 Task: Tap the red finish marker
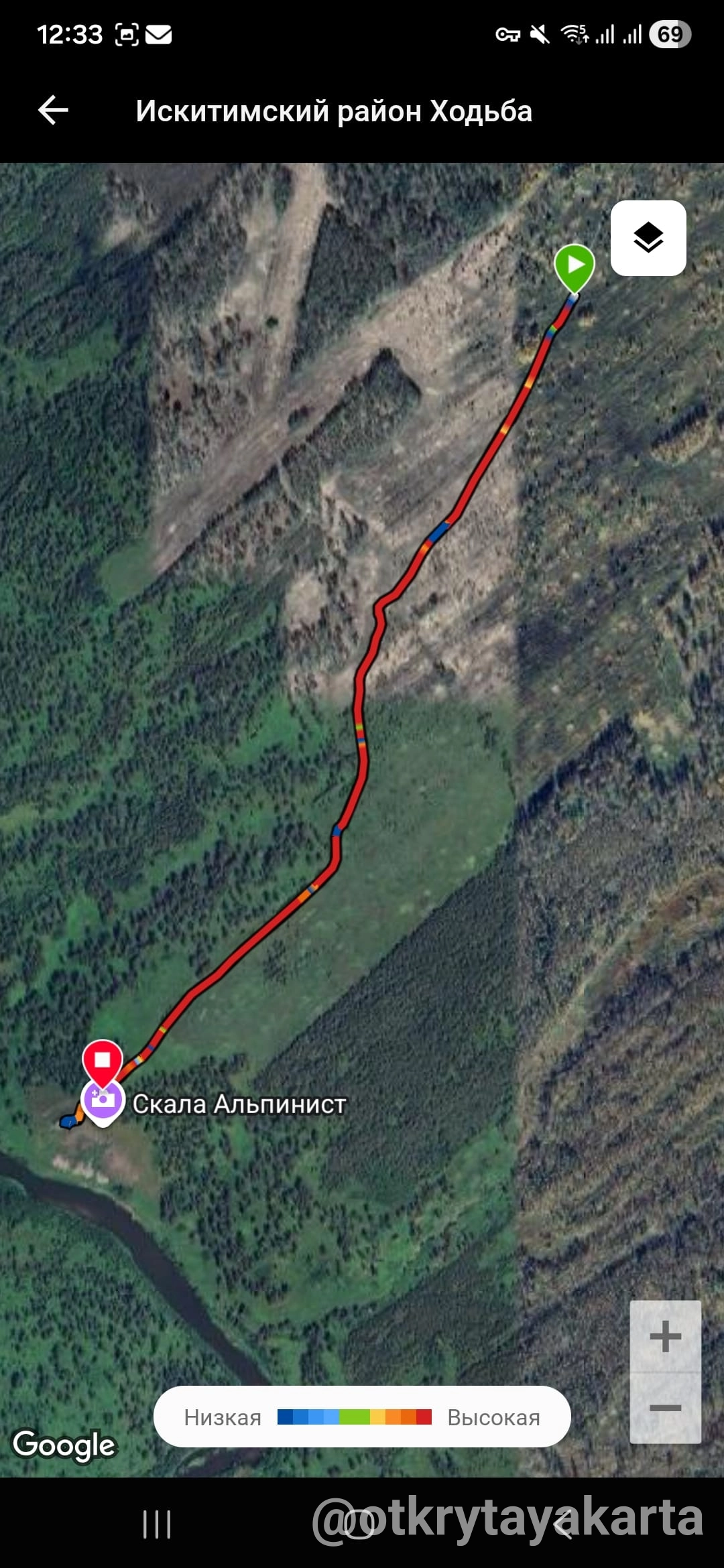point(102,1060)
